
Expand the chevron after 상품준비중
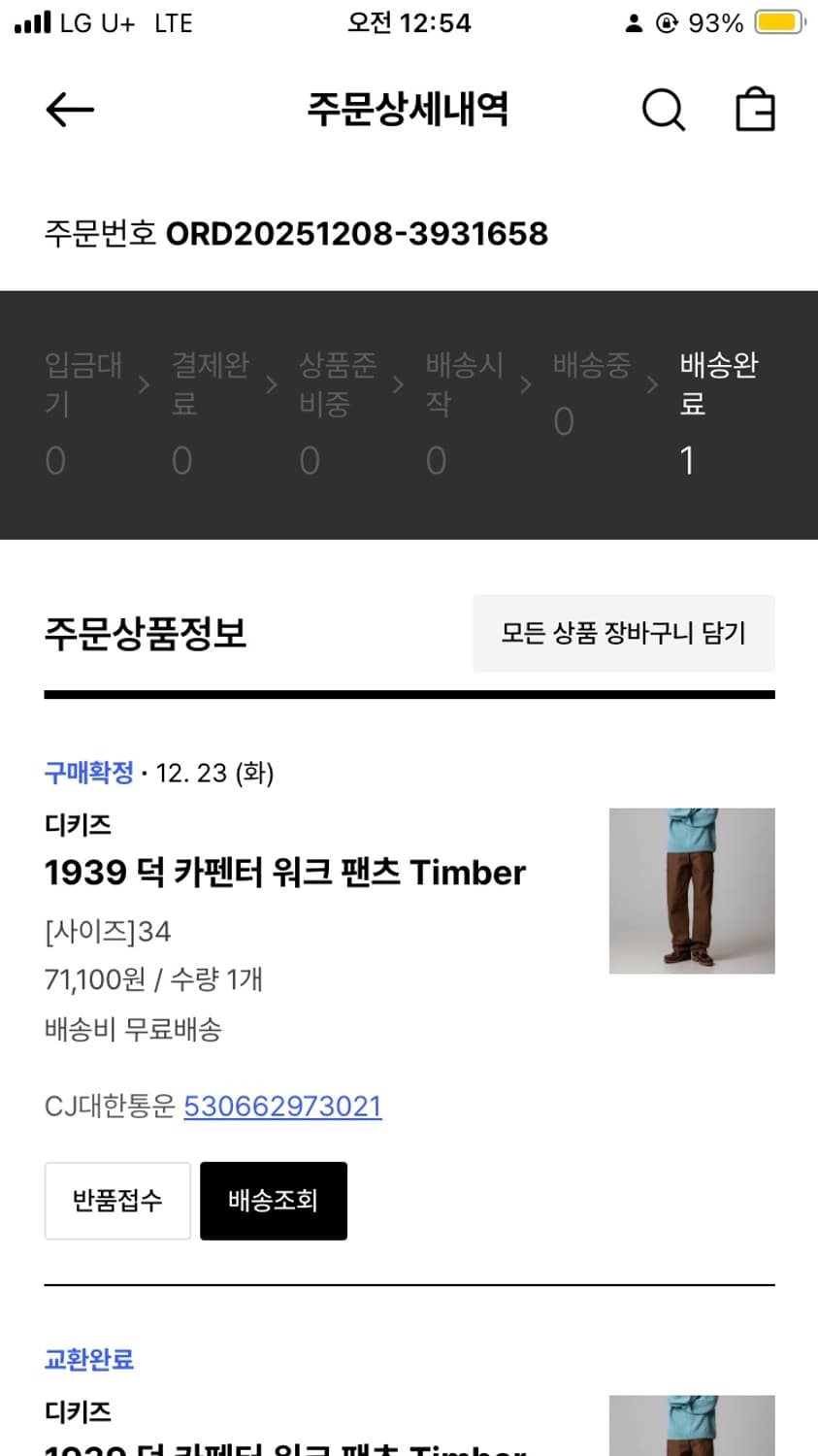398,385
